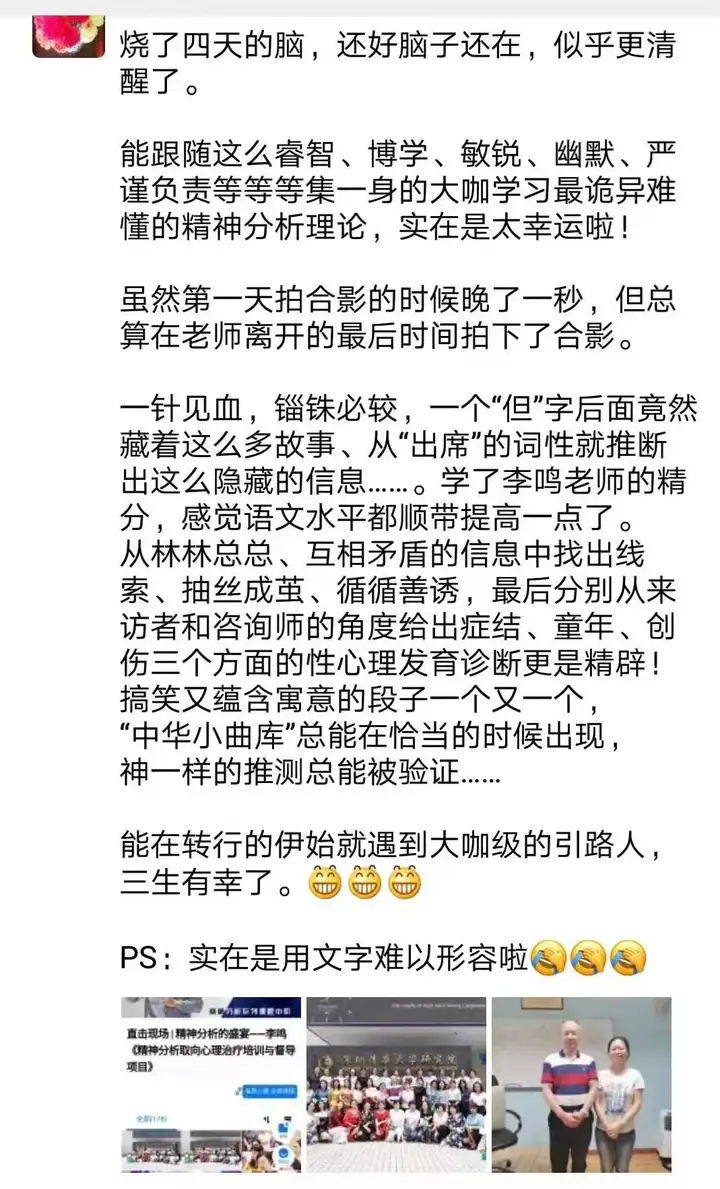Open the poster's profile avatar
This screenshot has width=720, height=1189.
[x=69, y=37]
